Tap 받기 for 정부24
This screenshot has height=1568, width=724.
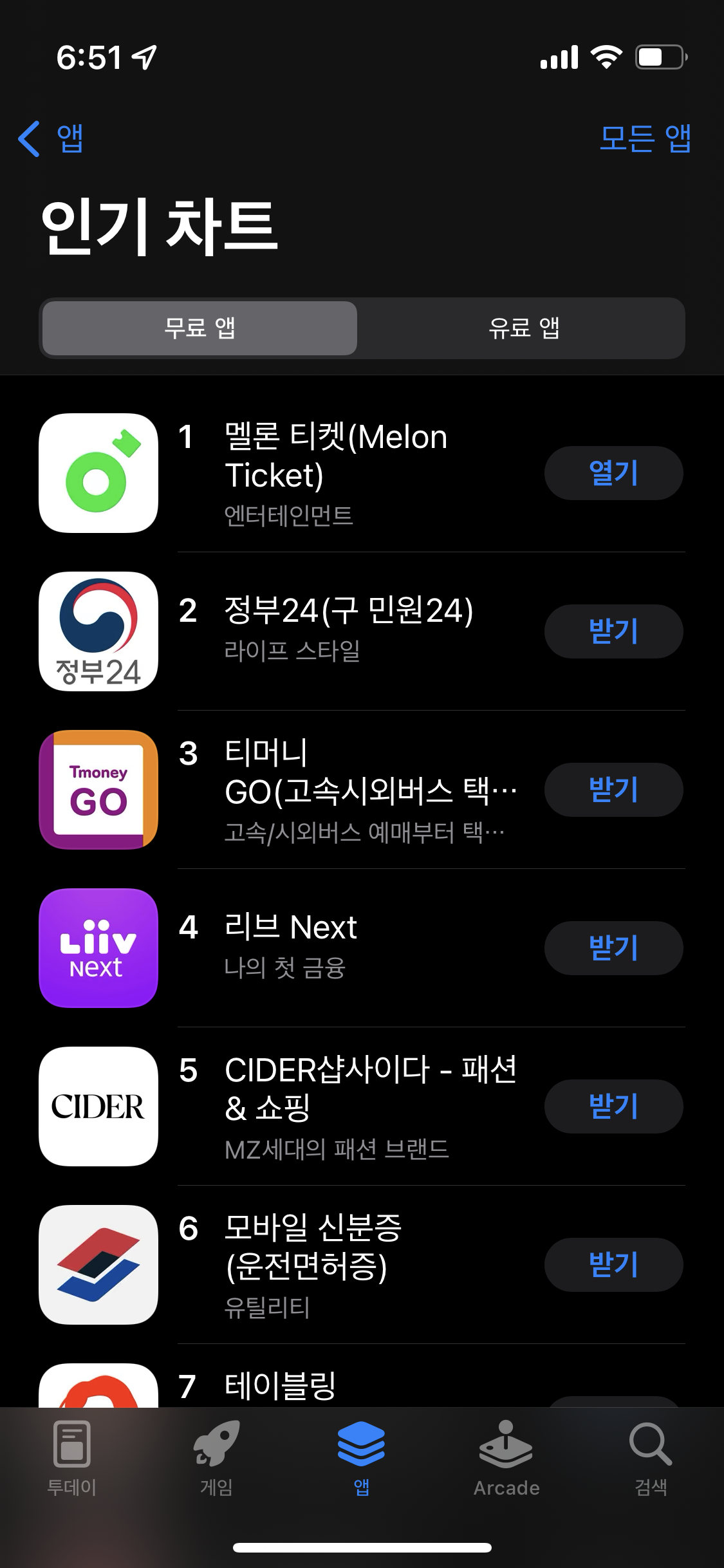pyautogui.click(x=613, y=631)
